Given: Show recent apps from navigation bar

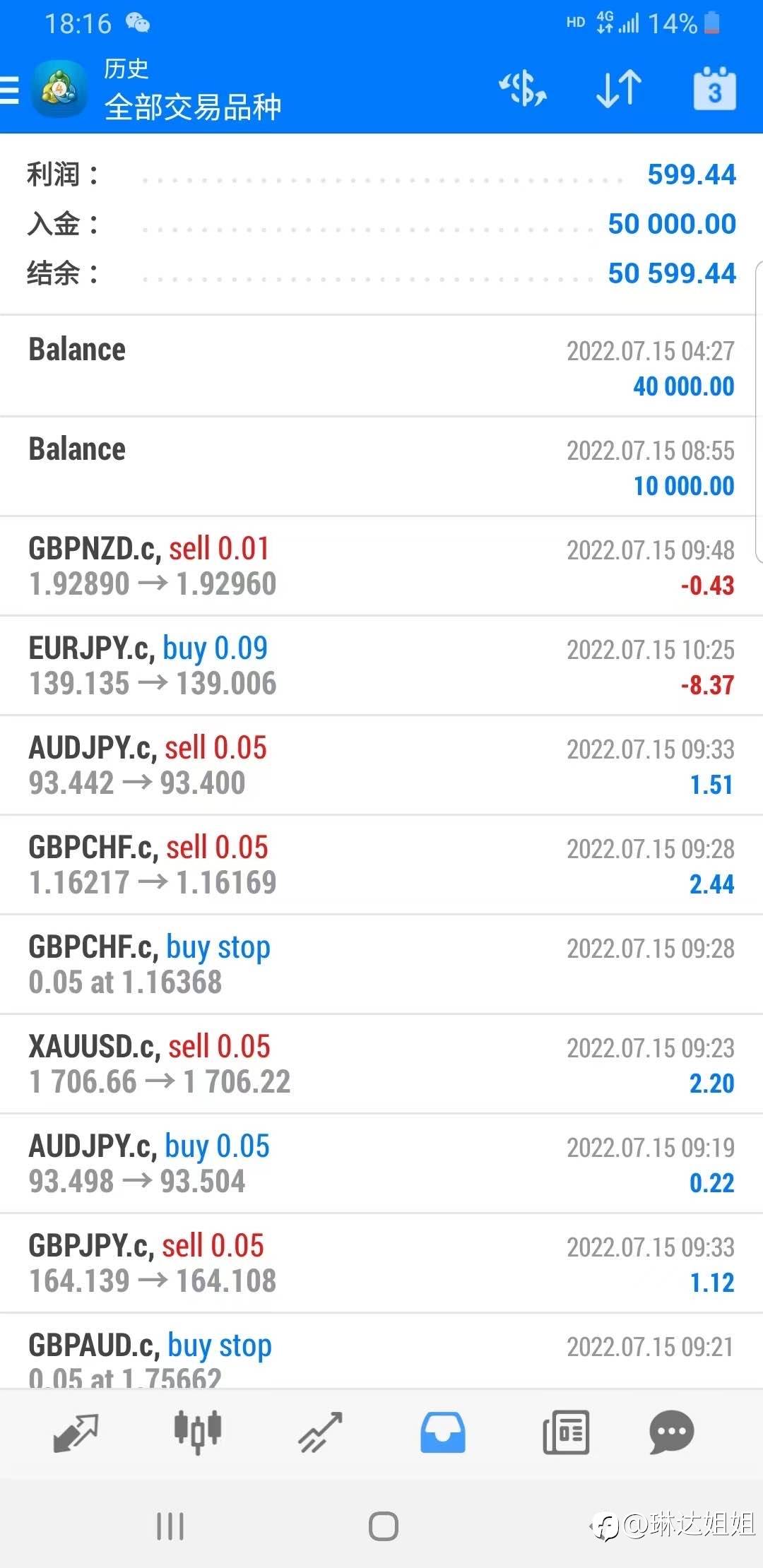Looking at the screenshot, I should click(x=170, y=1526).
